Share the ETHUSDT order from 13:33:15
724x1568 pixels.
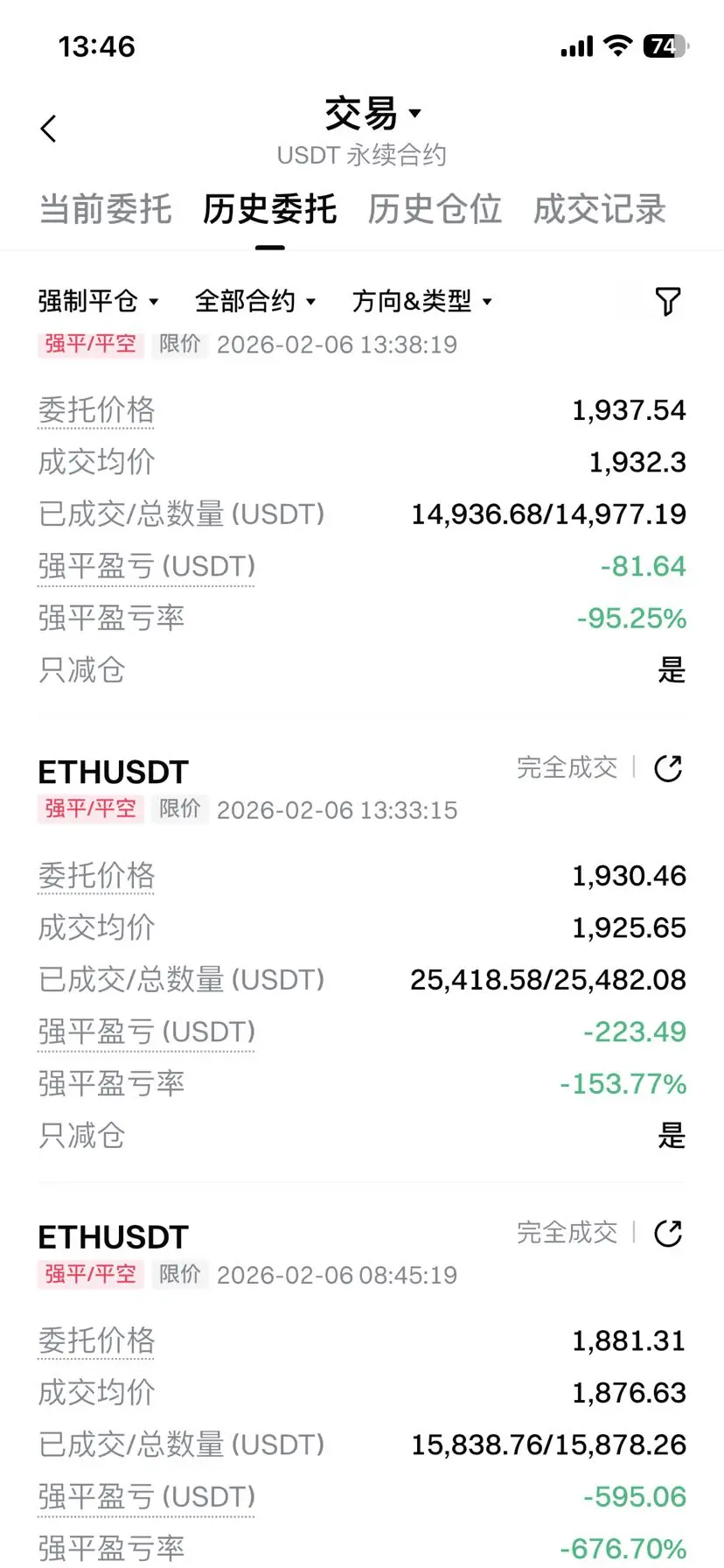point(668,768)
